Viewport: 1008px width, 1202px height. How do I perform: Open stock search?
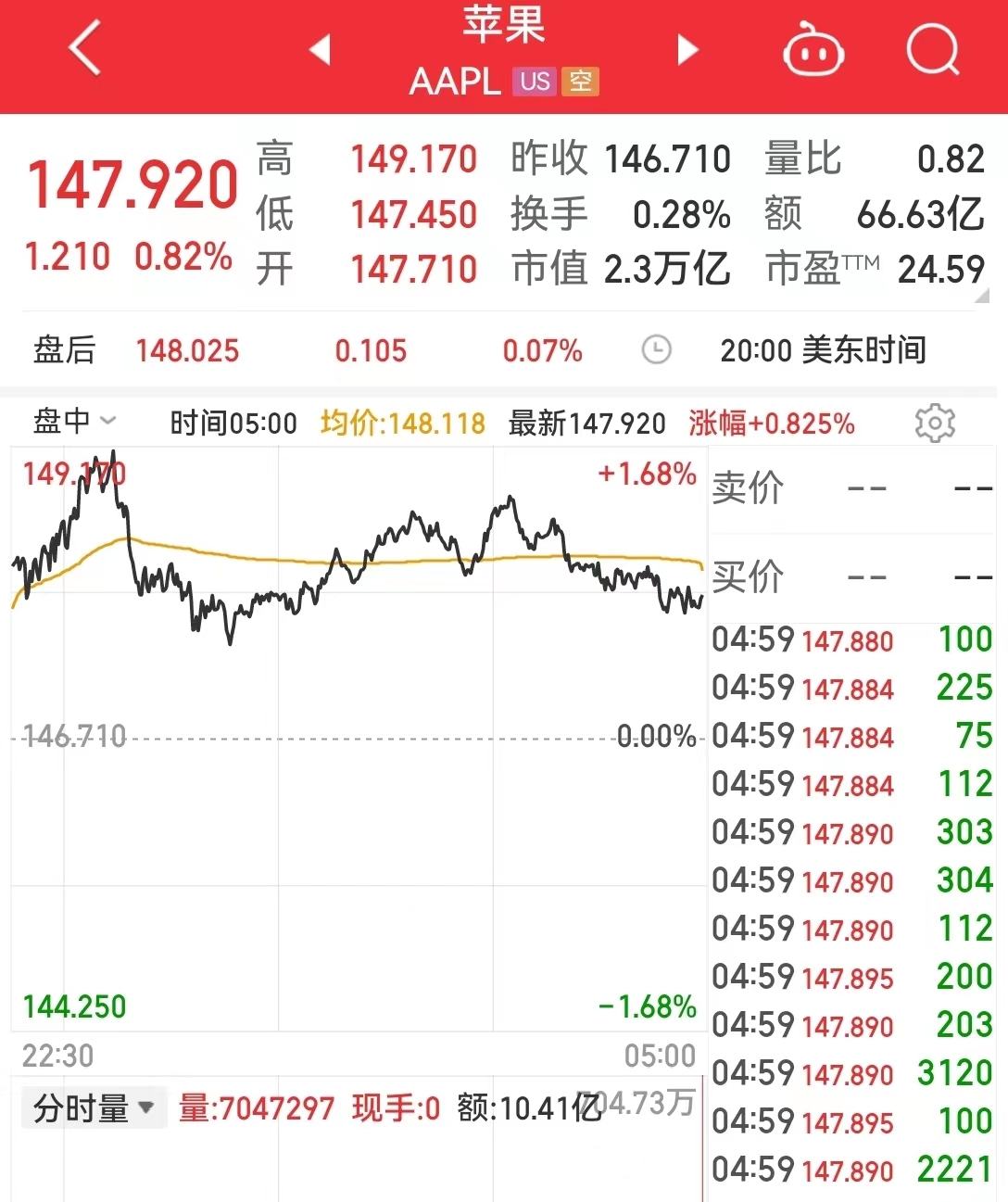[x=932, y=49]
